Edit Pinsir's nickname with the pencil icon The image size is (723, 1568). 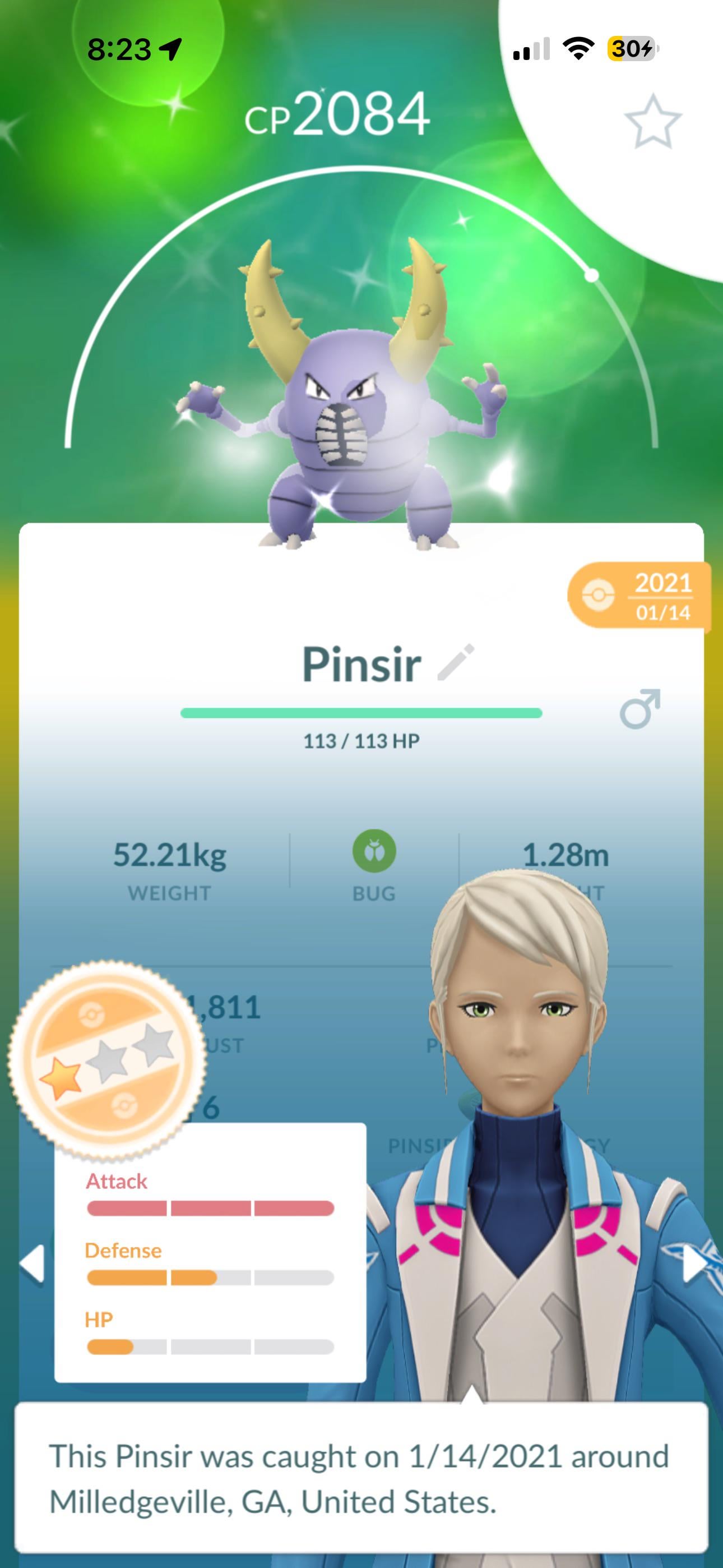(456, 662)
